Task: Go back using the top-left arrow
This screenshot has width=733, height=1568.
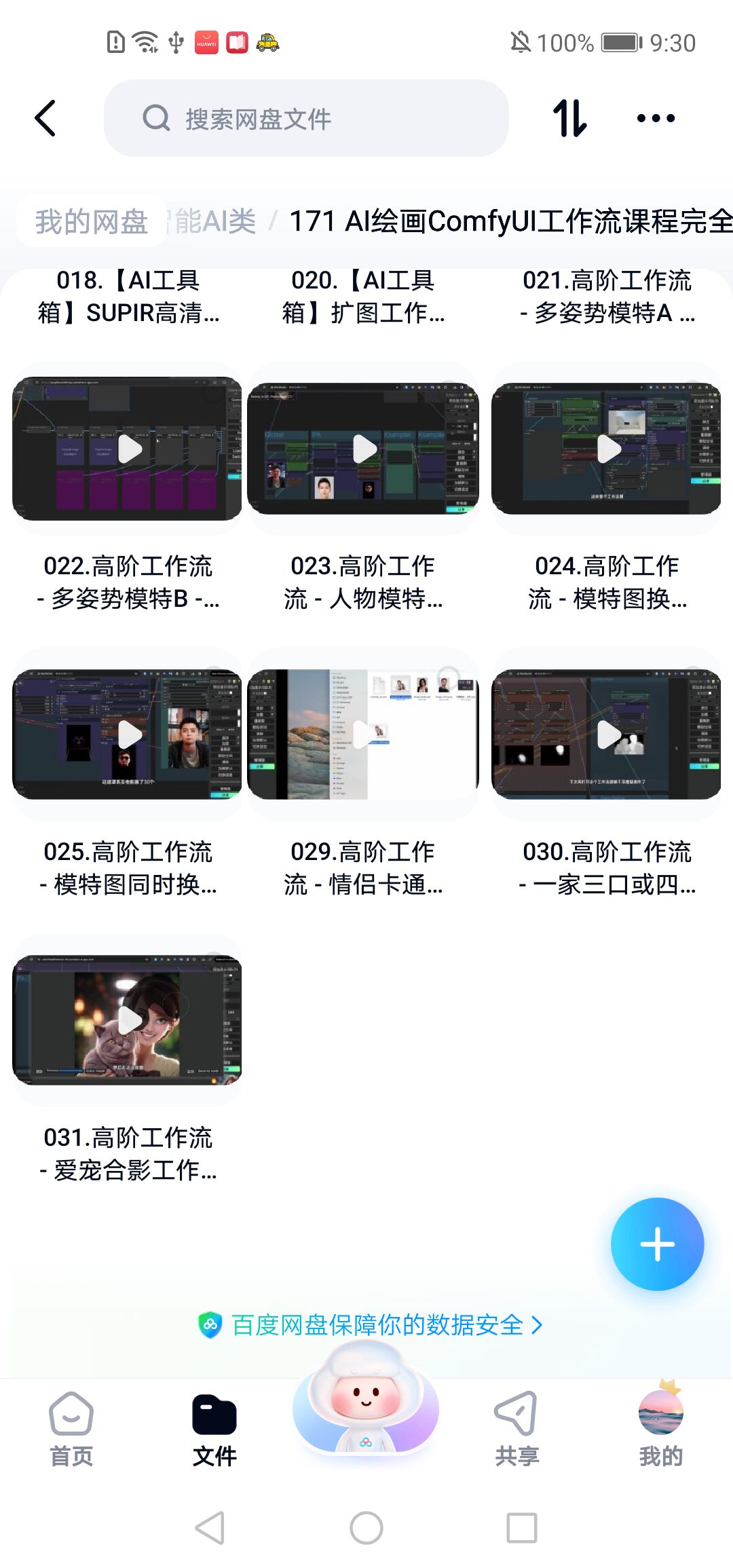Action: (45, 119)
